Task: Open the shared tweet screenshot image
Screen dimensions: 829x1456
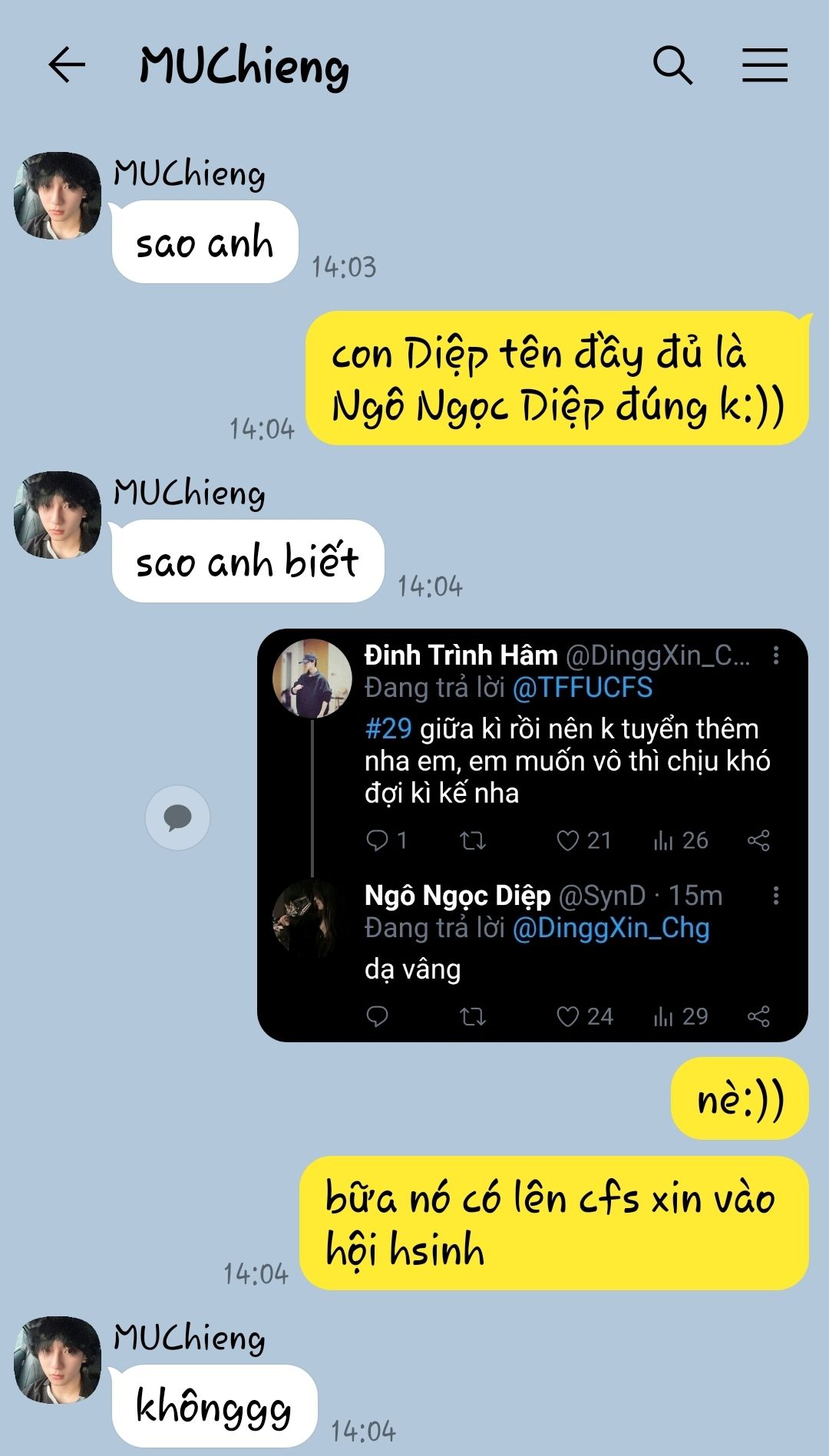Action: click(532, 835)
